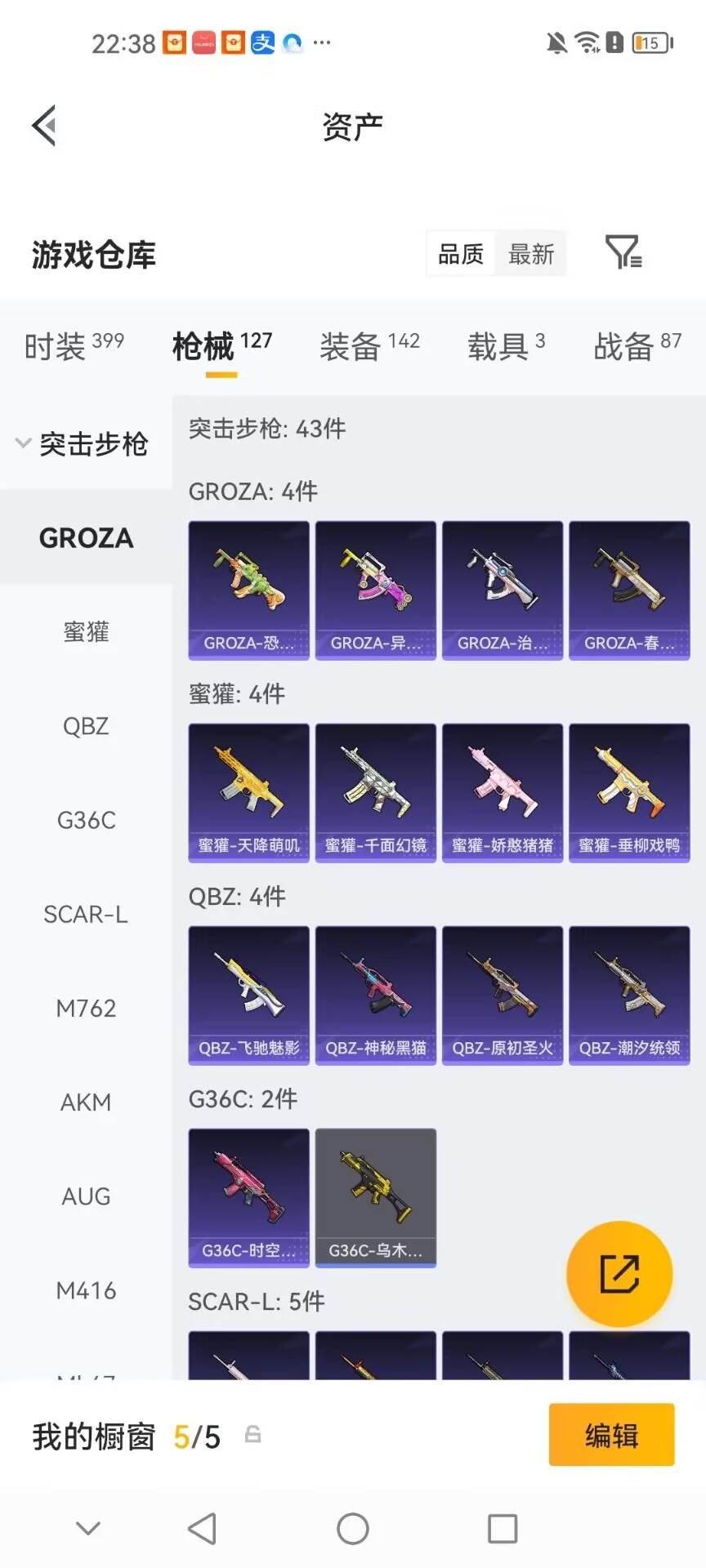Open the 蜜獾-娇憨猪猪 skin tile
The image size is (706, 1568).
point(503,793)
